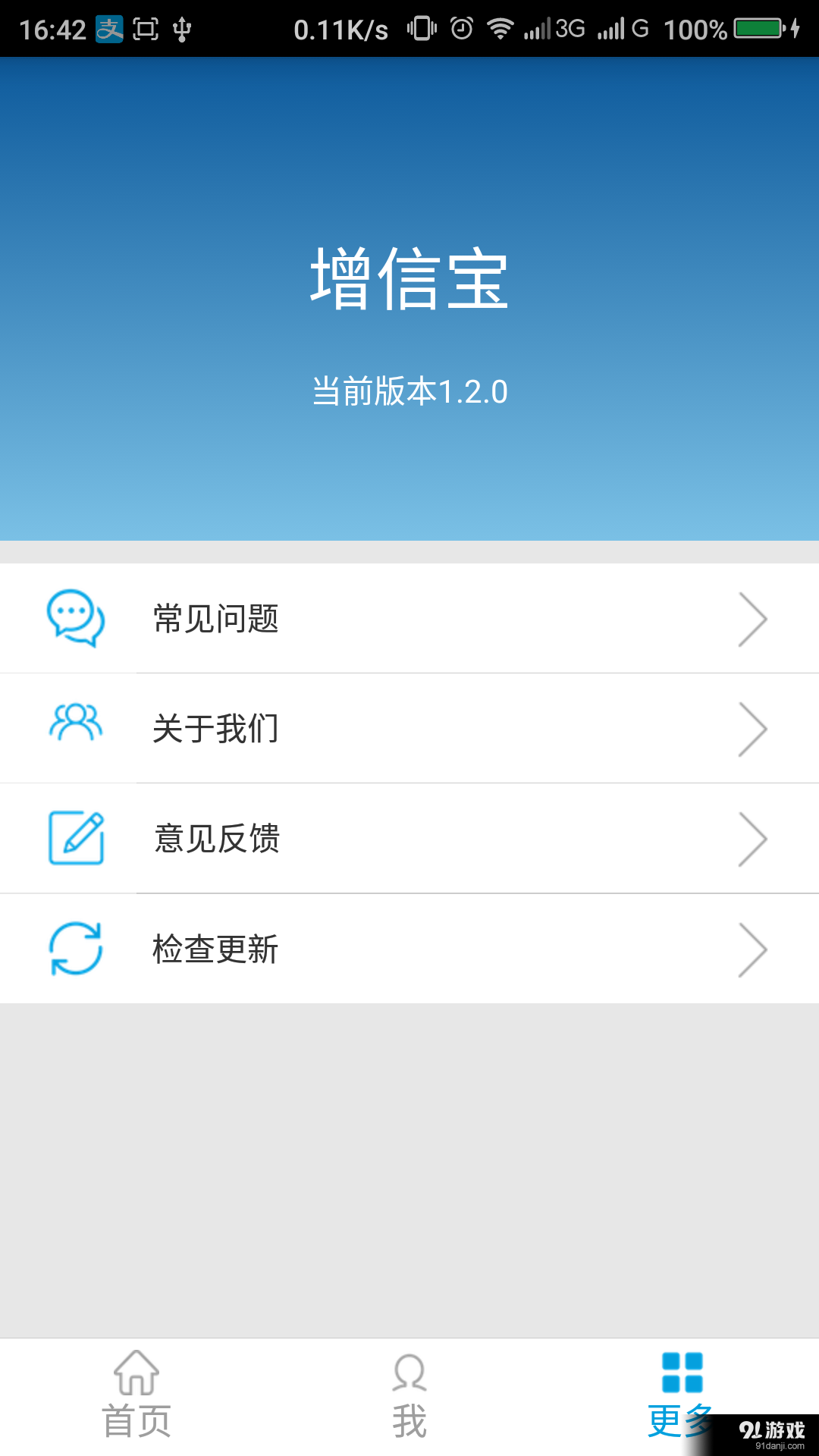Tap the speech bubble FAQ icon
This screenshot has height=1456, width=819.
tap(74, 618)
